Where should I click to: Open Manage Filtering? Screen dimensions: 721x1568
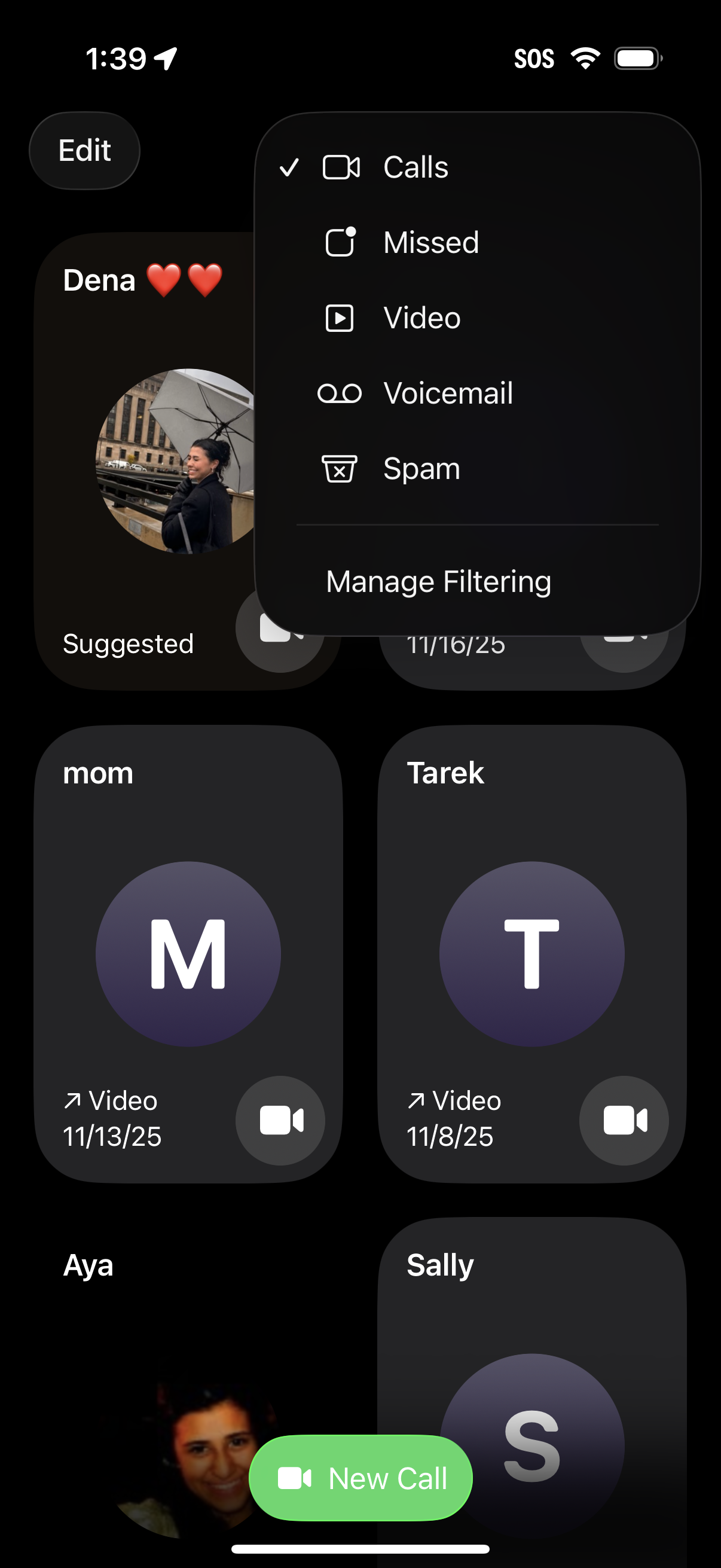(x=439, y=581)
